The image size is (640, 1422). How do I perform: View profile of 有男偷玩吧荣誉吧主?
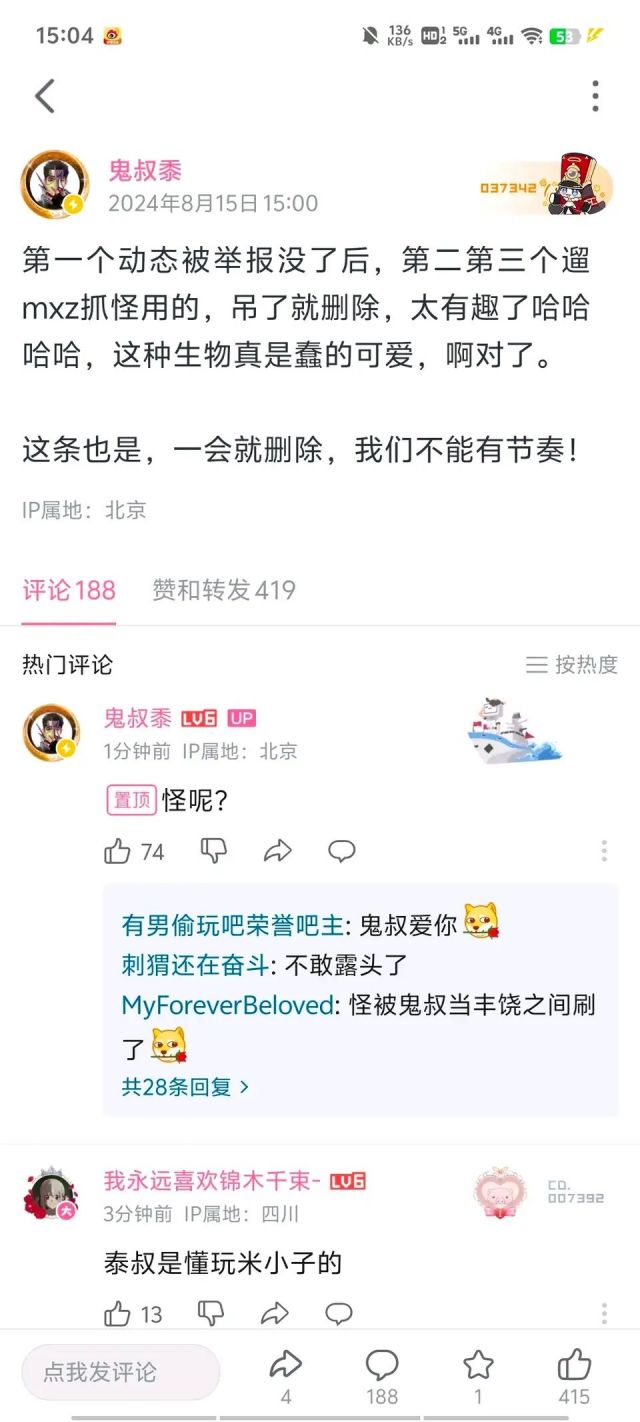coord(232,925)
